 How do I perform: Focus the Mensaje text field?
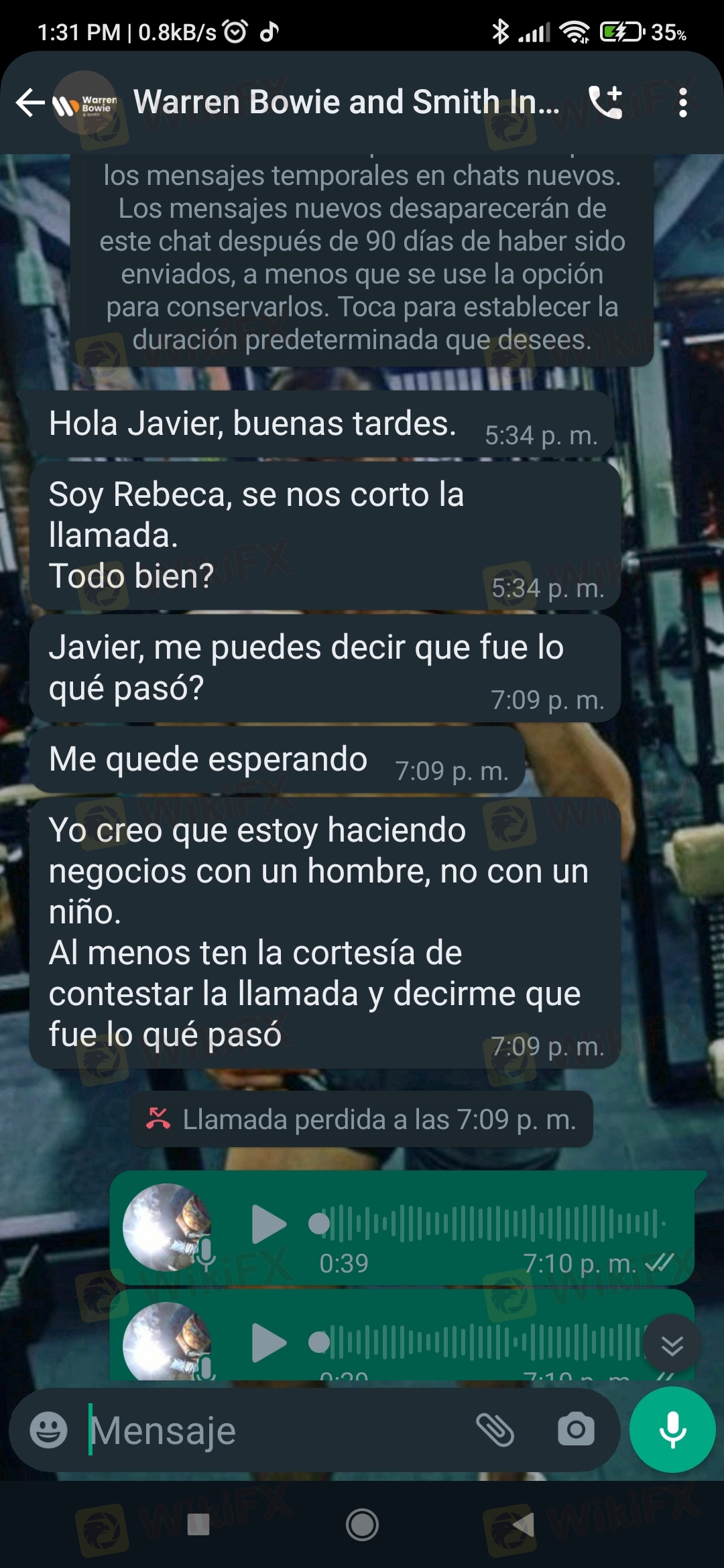275,1430
